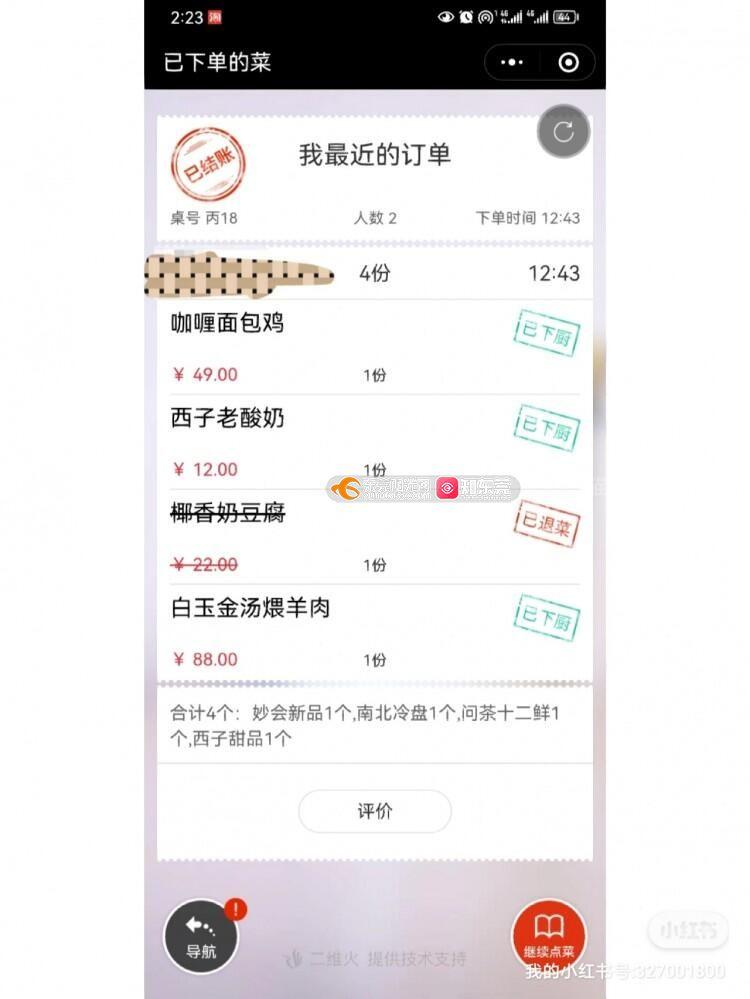
Task: Continue ordering with 继续点菜
Action: 548,939
